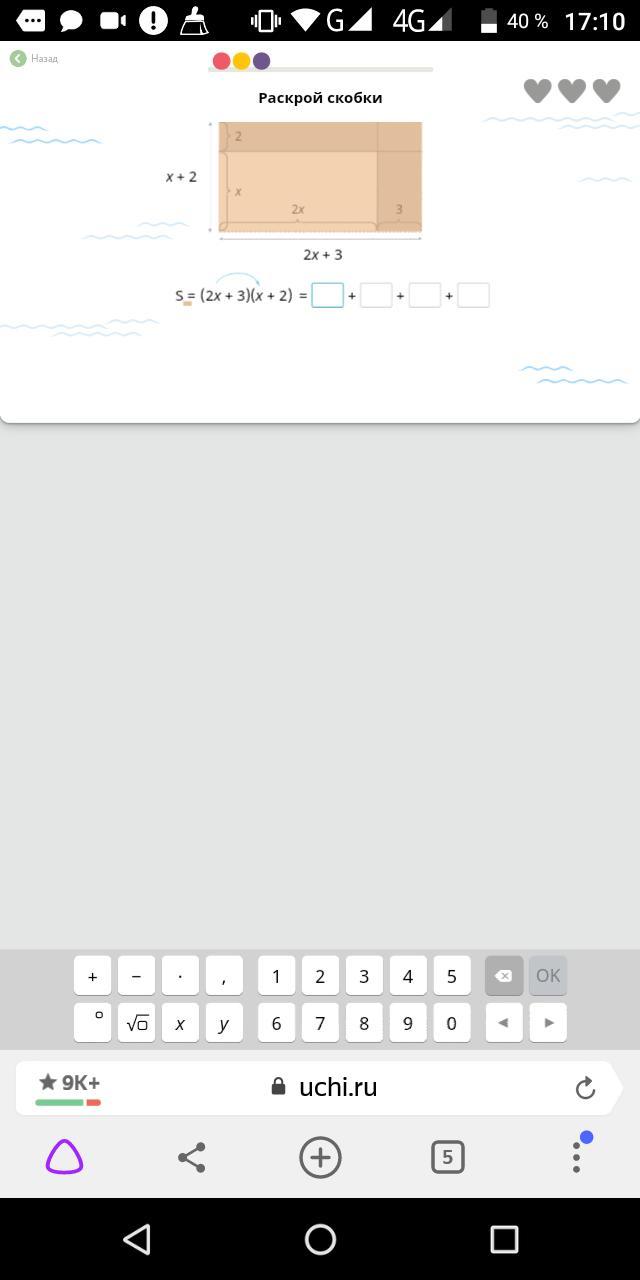640x1280 pixels.
Task: Tap the y variable key
Action: pos(224,1023)
